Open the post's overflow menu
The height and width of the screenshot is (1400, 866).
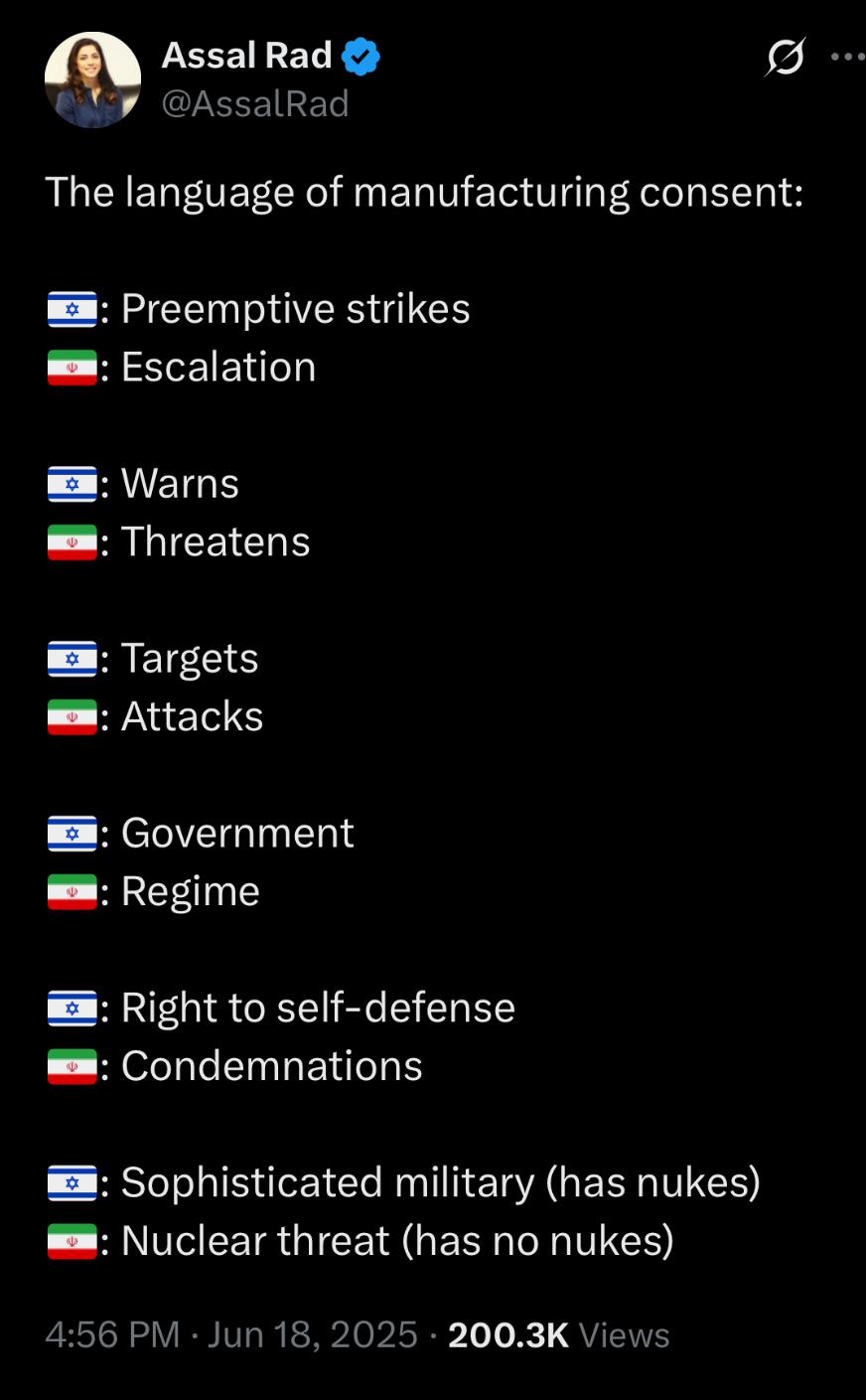[847, 57]
